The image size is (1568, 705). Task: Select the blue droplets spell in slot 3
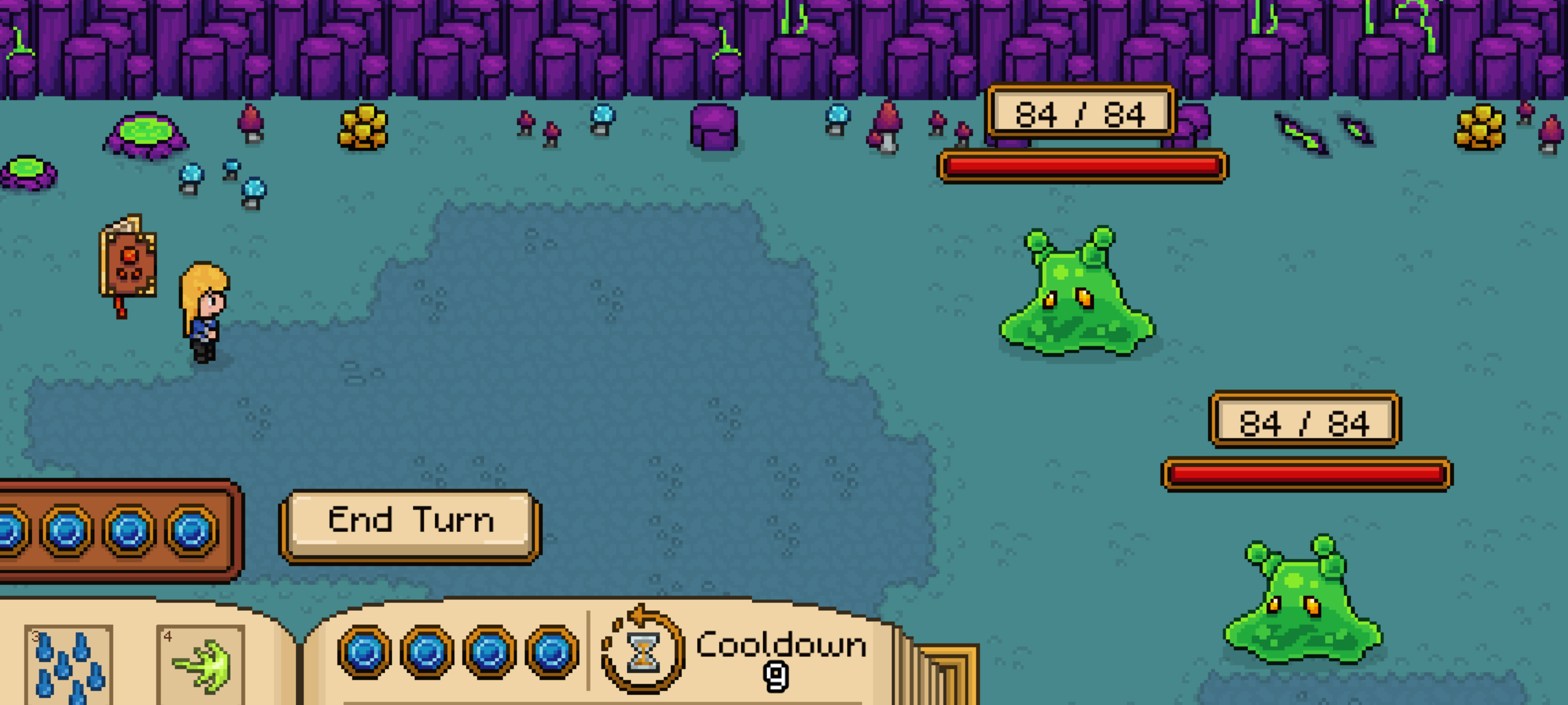[x=69, y=665]
